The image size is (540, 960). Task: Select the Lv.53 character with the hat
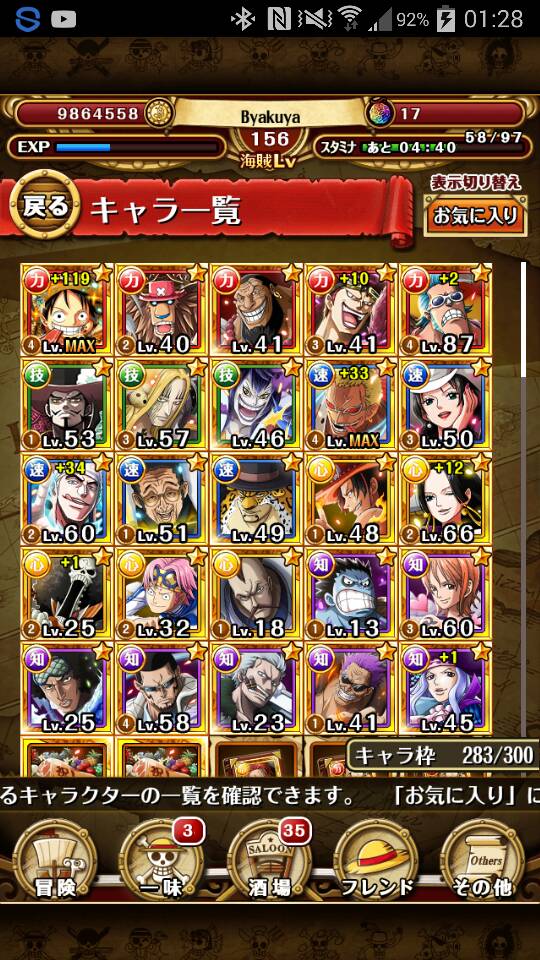67,405
